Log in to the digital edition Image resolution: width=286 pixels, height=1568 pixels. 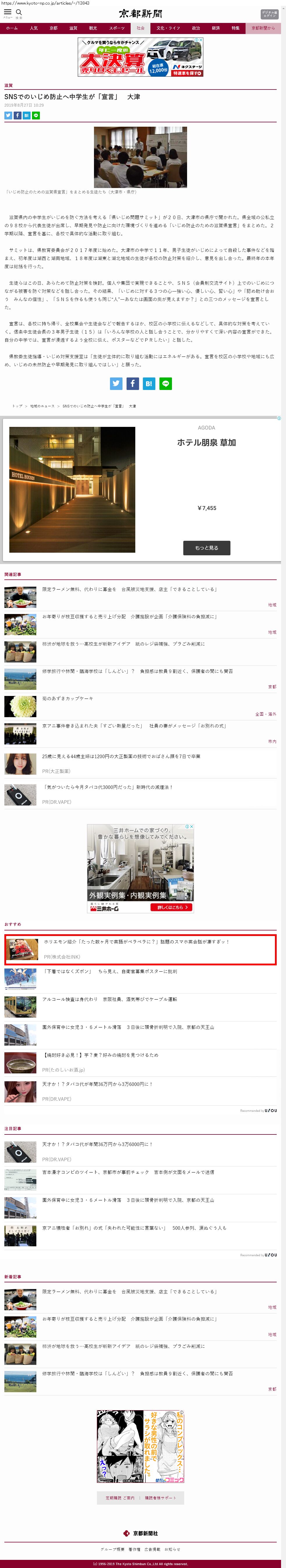269,13
